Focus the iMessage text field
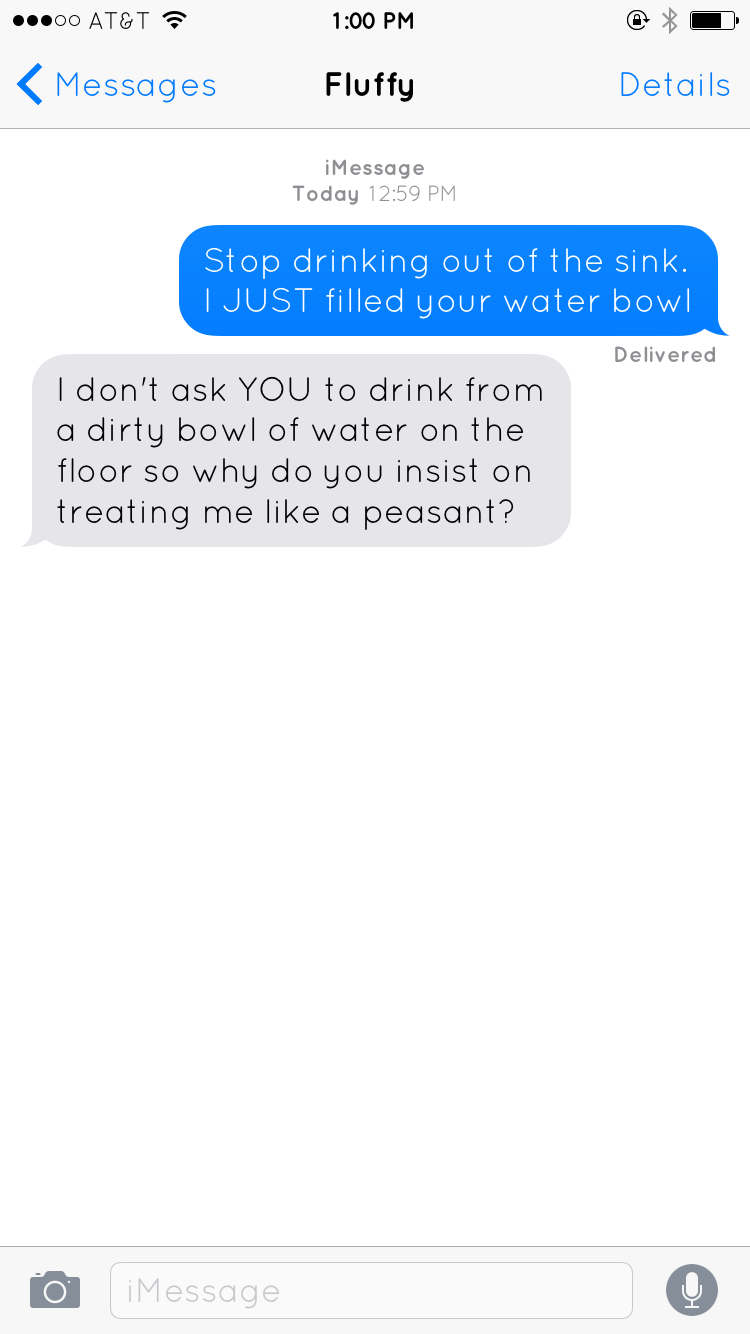Viewport: 750px width, 1334px height. pyautogui.click(x=371, y=1290)
